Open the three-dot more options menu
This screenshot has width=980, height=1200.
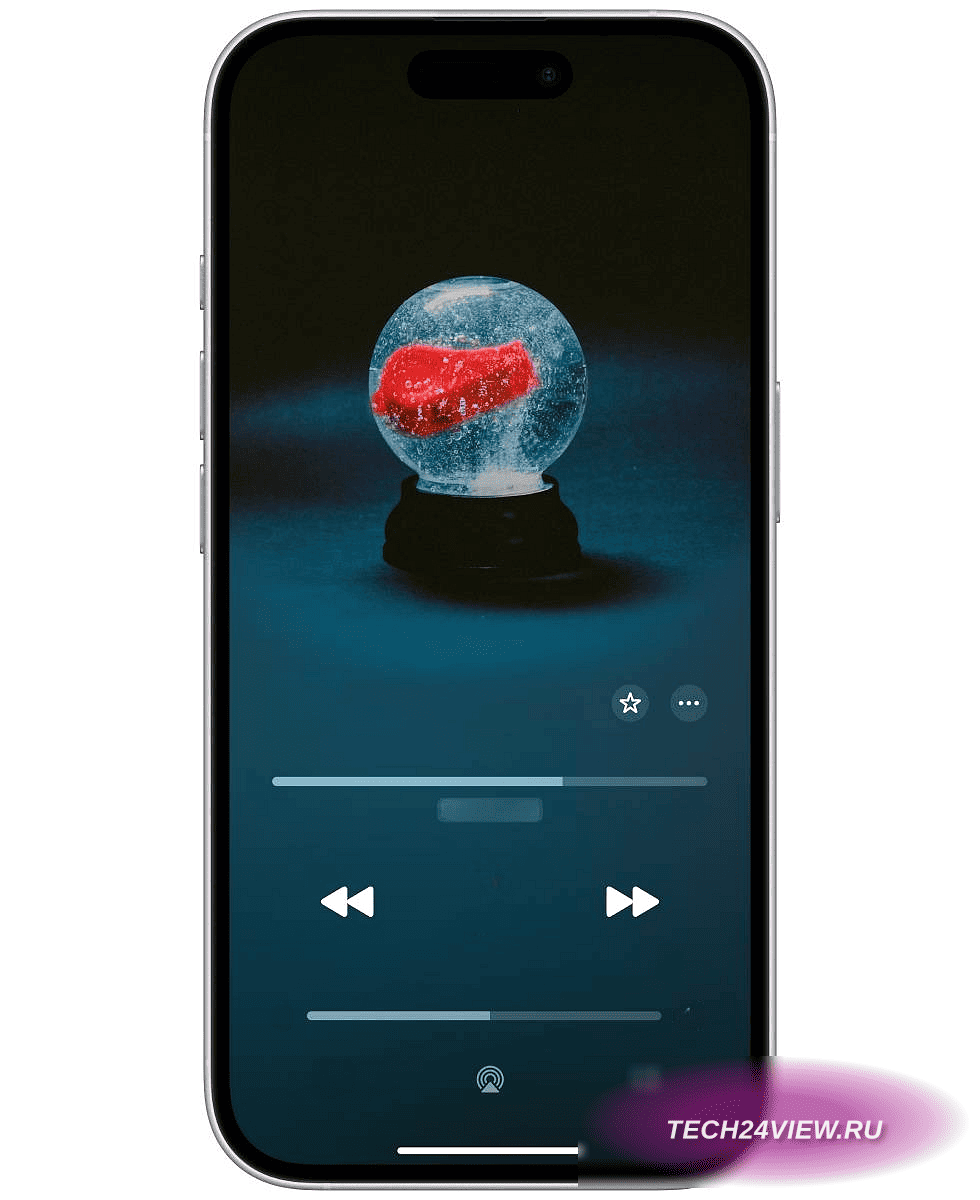tap(688, 703)
